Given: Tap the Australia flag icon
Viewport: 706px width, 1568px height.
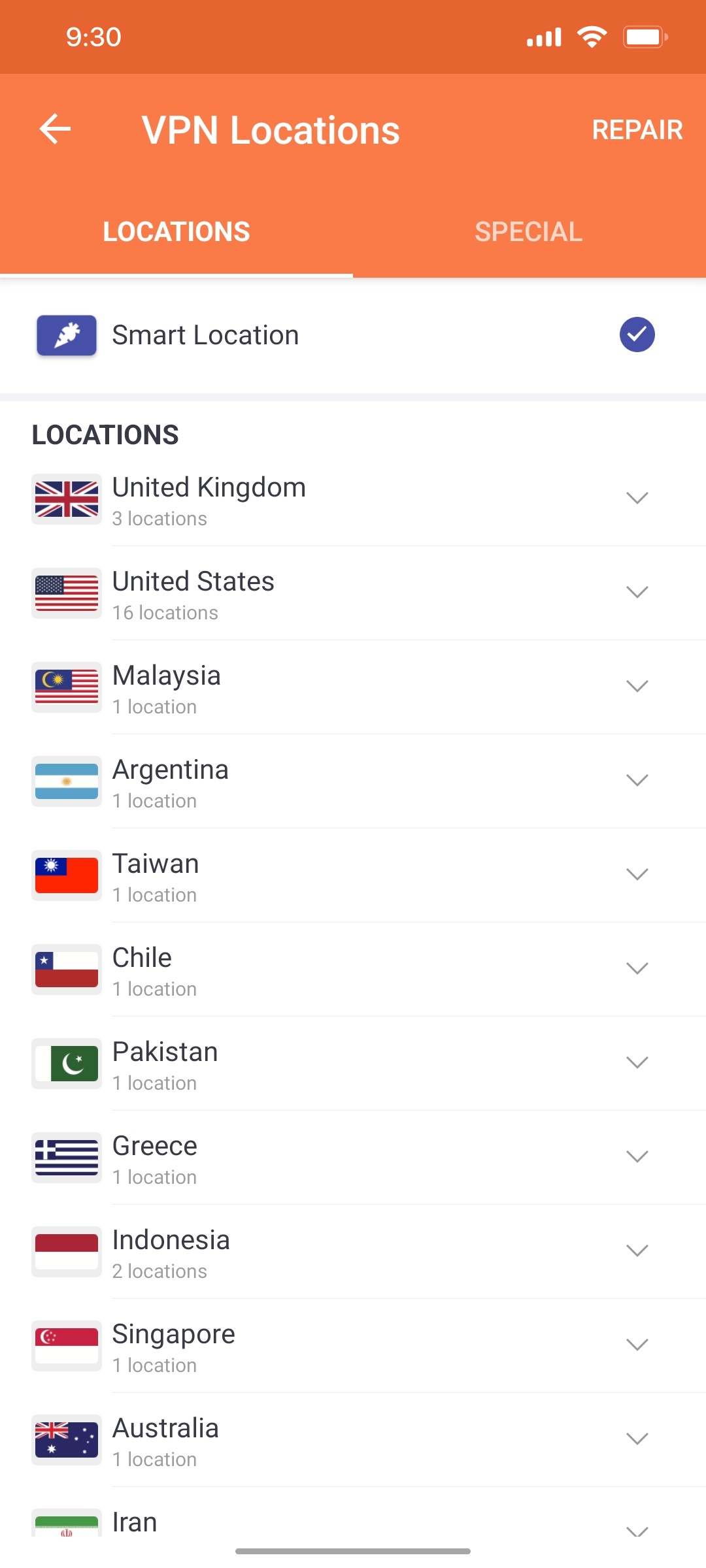Looking at the screenshot, I should [x=66, y=1440].
